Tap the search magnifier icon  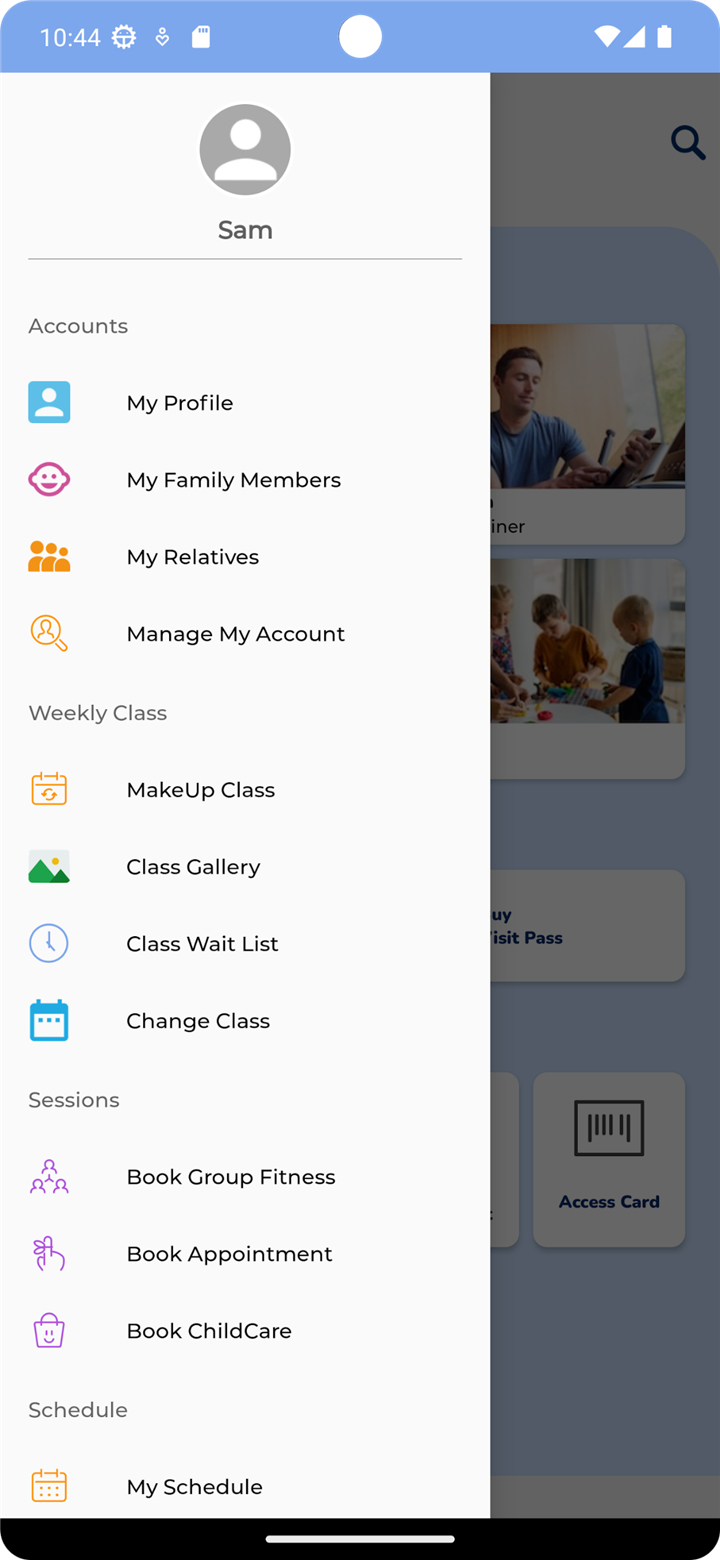(x=688, y=143)
